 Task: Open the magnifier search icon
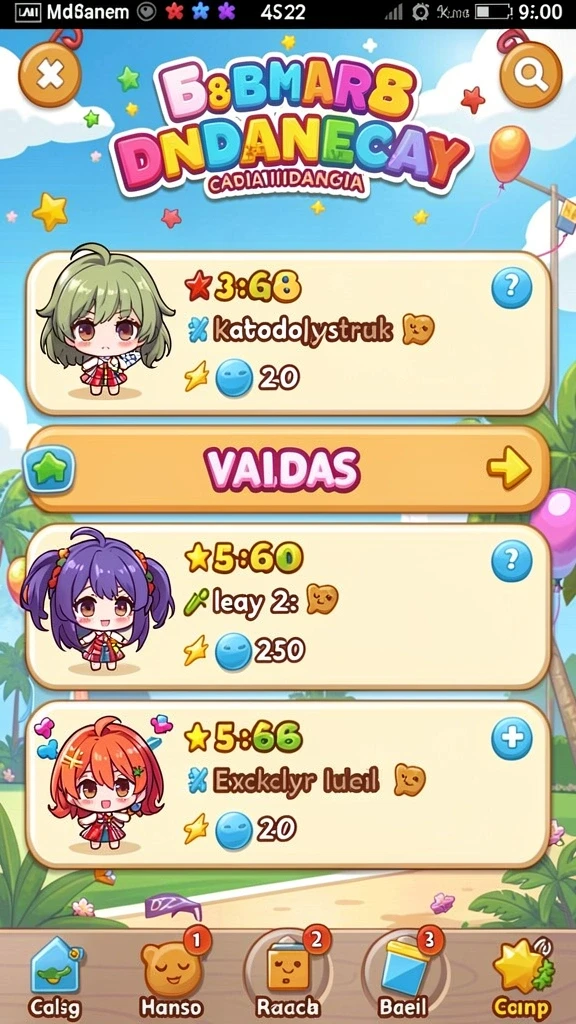531,75
